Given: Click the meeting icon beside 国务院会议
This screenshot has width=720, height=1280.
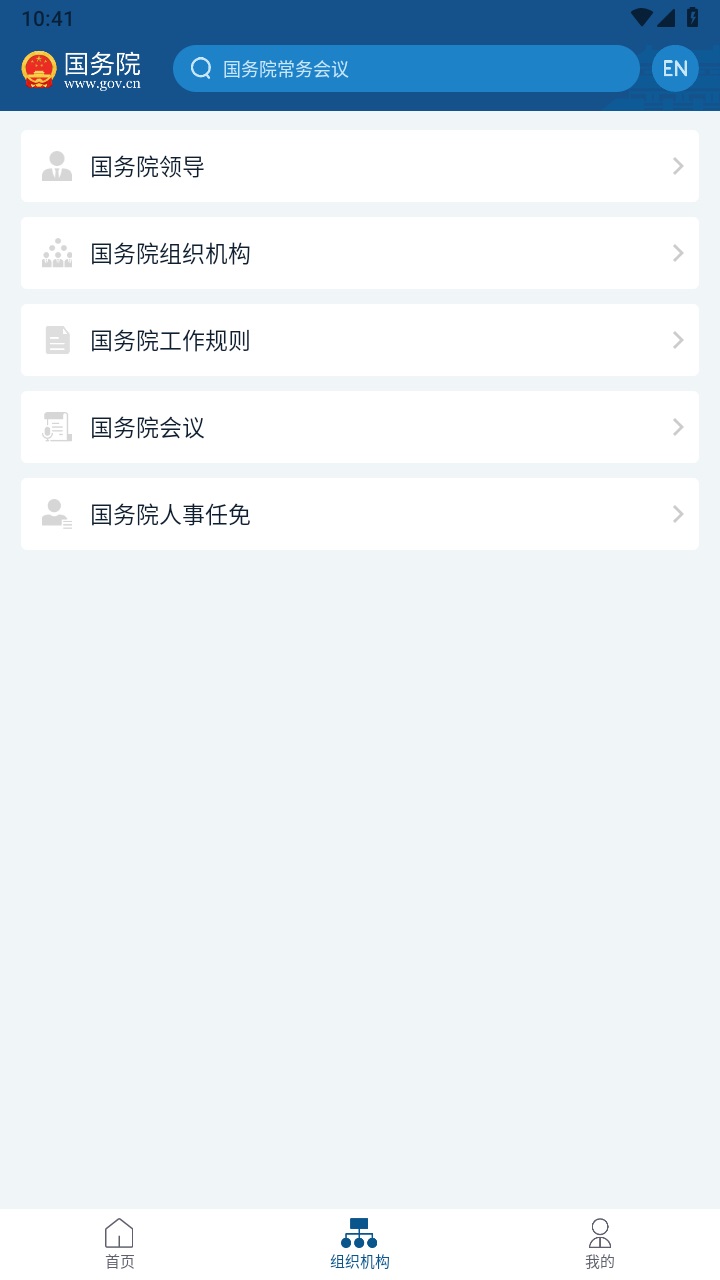Looking at the screenshot, I should pyautogui.click(x=56, y=427).
